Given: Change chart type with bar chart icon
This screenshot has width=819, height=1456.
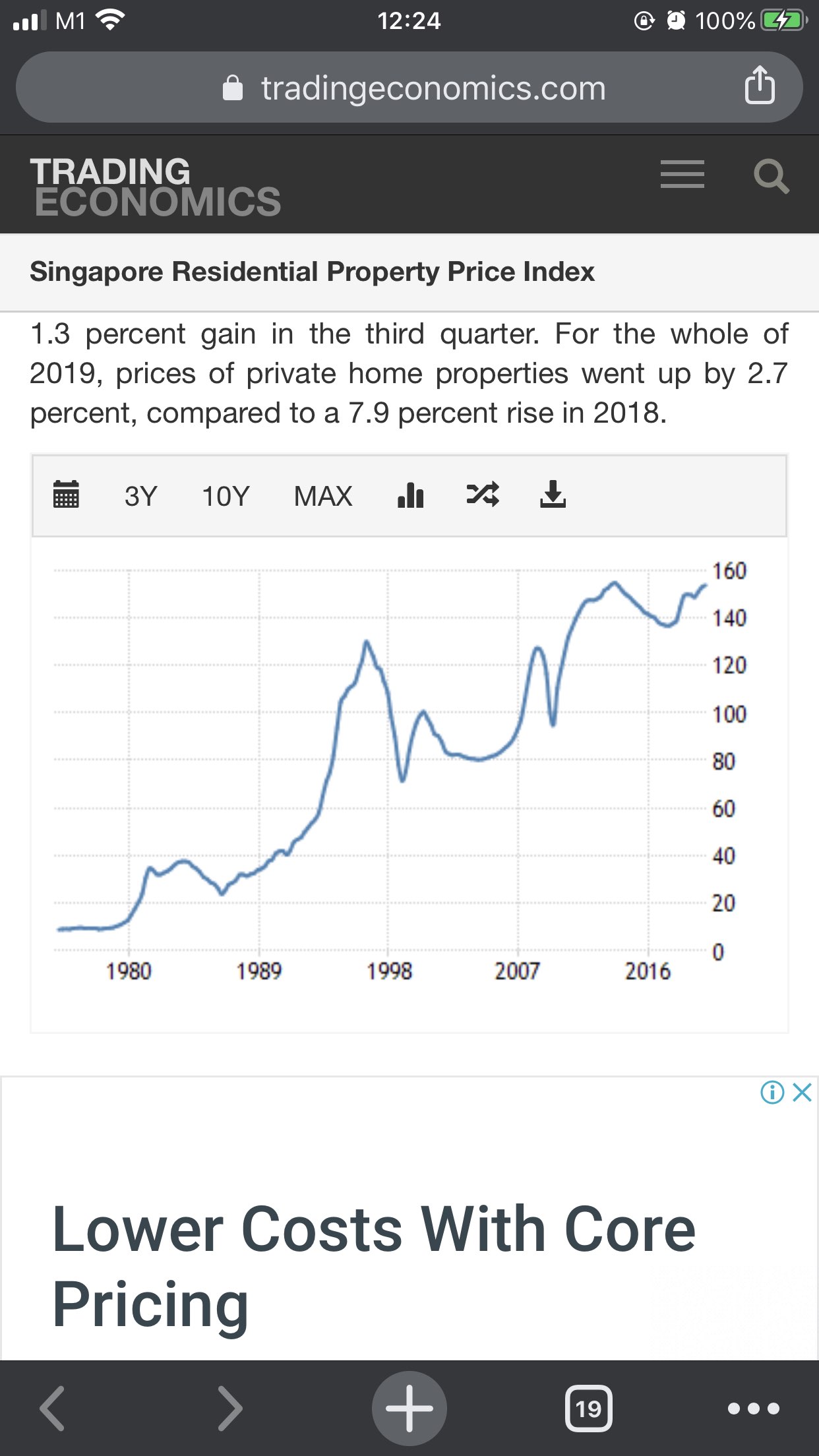Looking at the screenshot, I should pos(410,495).
